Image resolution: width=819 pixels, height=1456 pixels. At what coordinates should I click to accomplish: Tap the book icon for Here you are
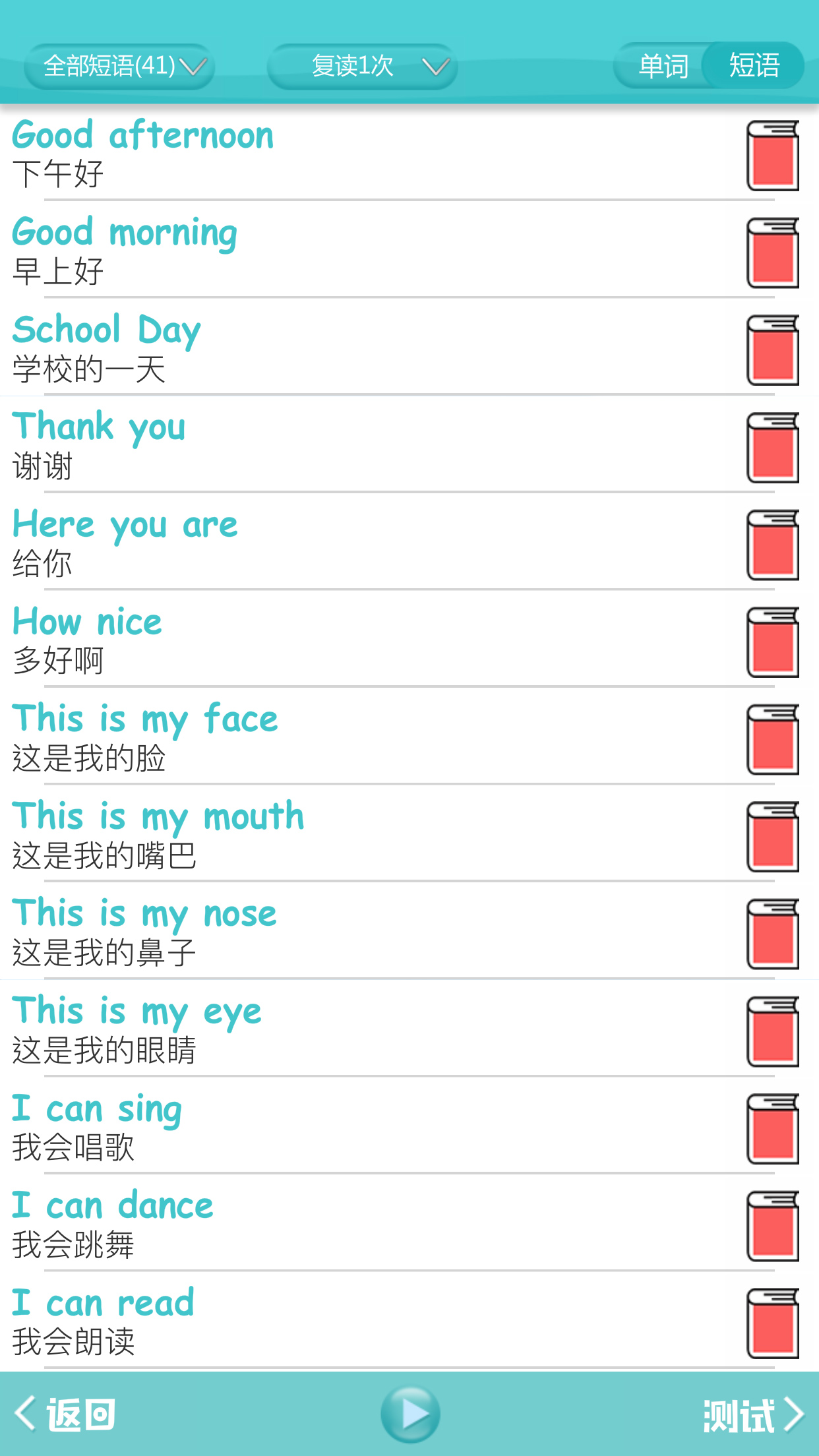(x=772, y=545)
